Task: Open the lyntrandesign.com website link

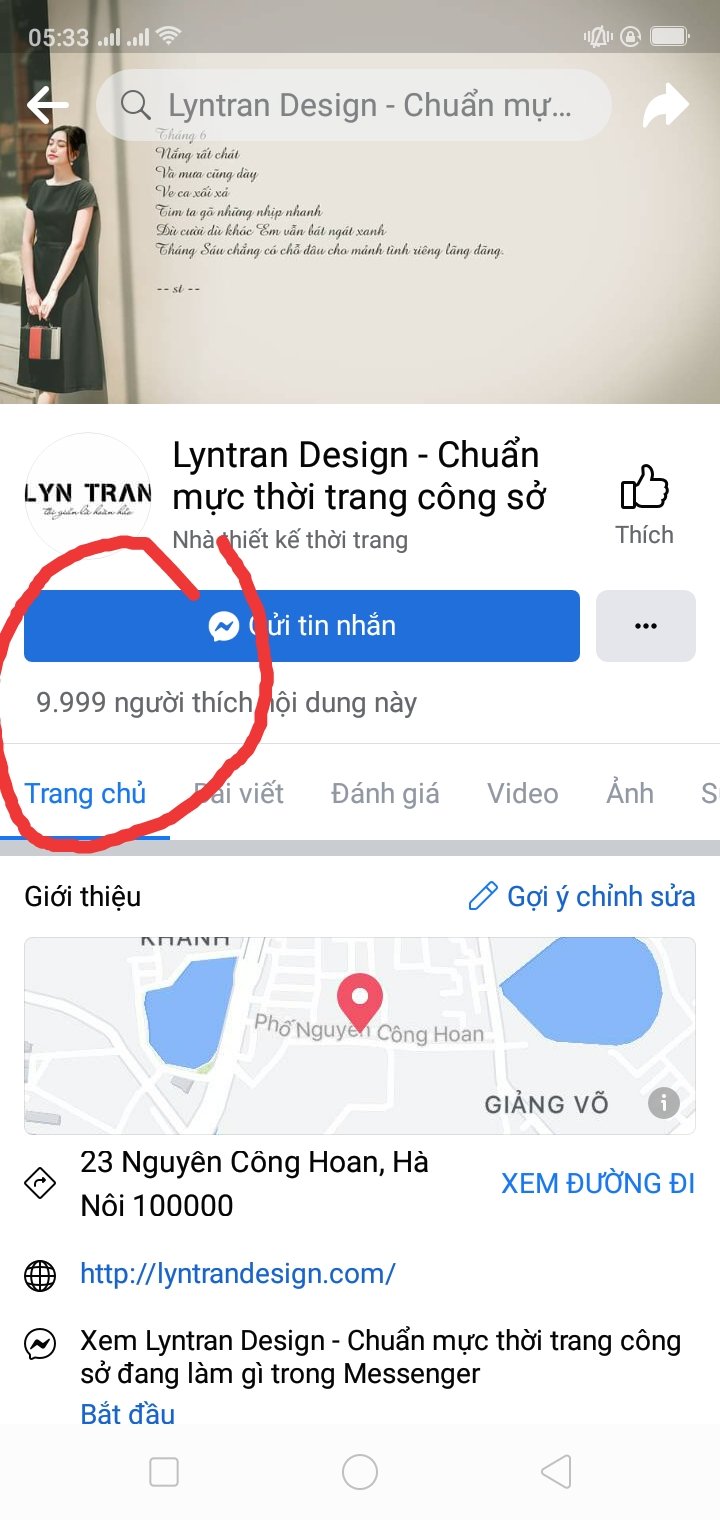Action: click(x=238, y=1274)
